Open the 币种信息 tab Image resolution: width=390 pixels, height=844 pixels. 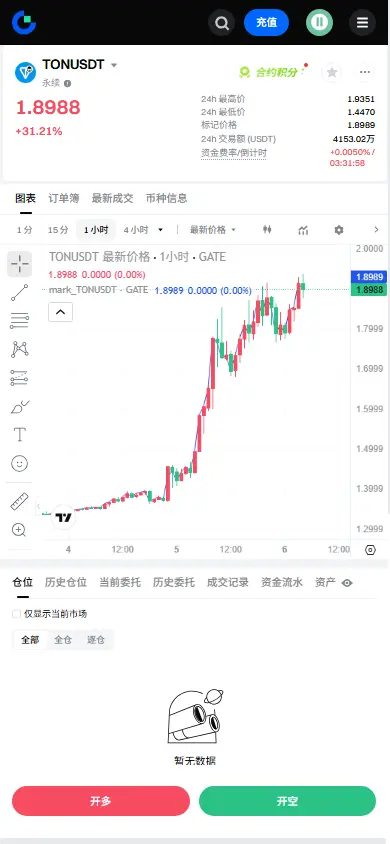[x=167, y=198]
